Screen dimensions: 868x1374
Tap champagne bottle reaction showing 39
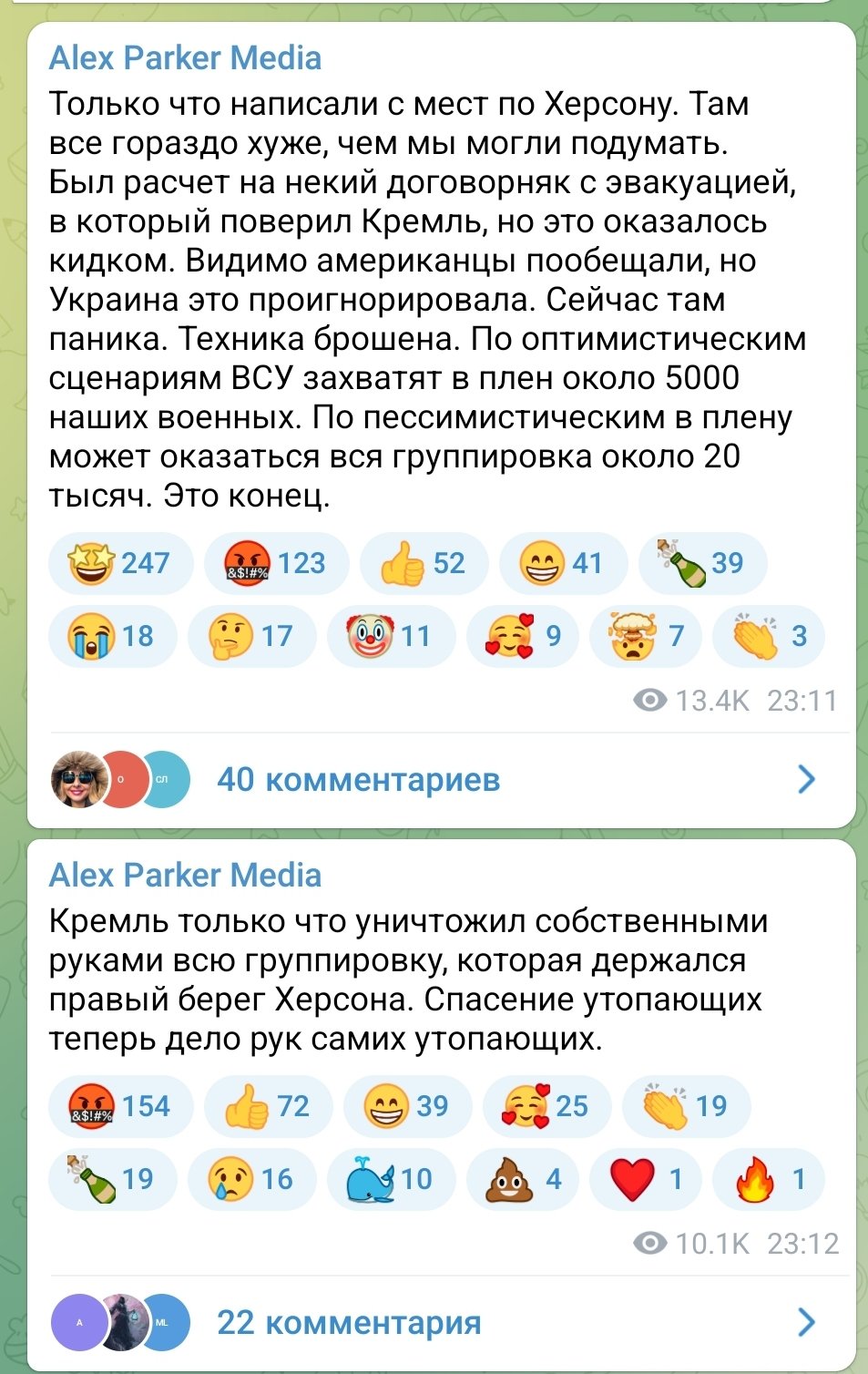pos(702,563)
